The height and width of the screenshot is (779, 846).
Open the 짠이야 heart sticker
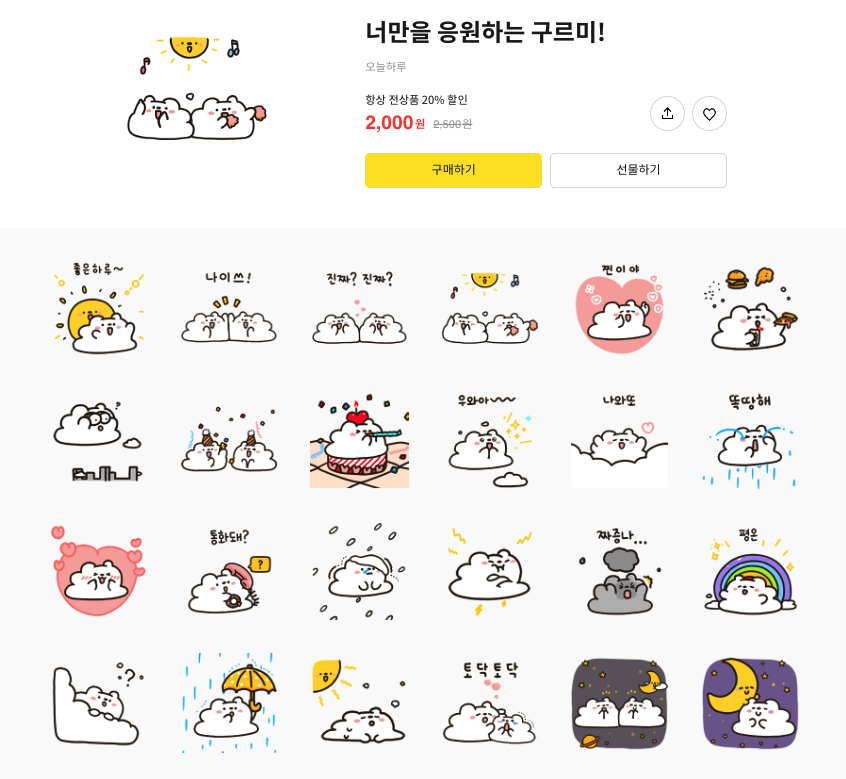point(619,309)
